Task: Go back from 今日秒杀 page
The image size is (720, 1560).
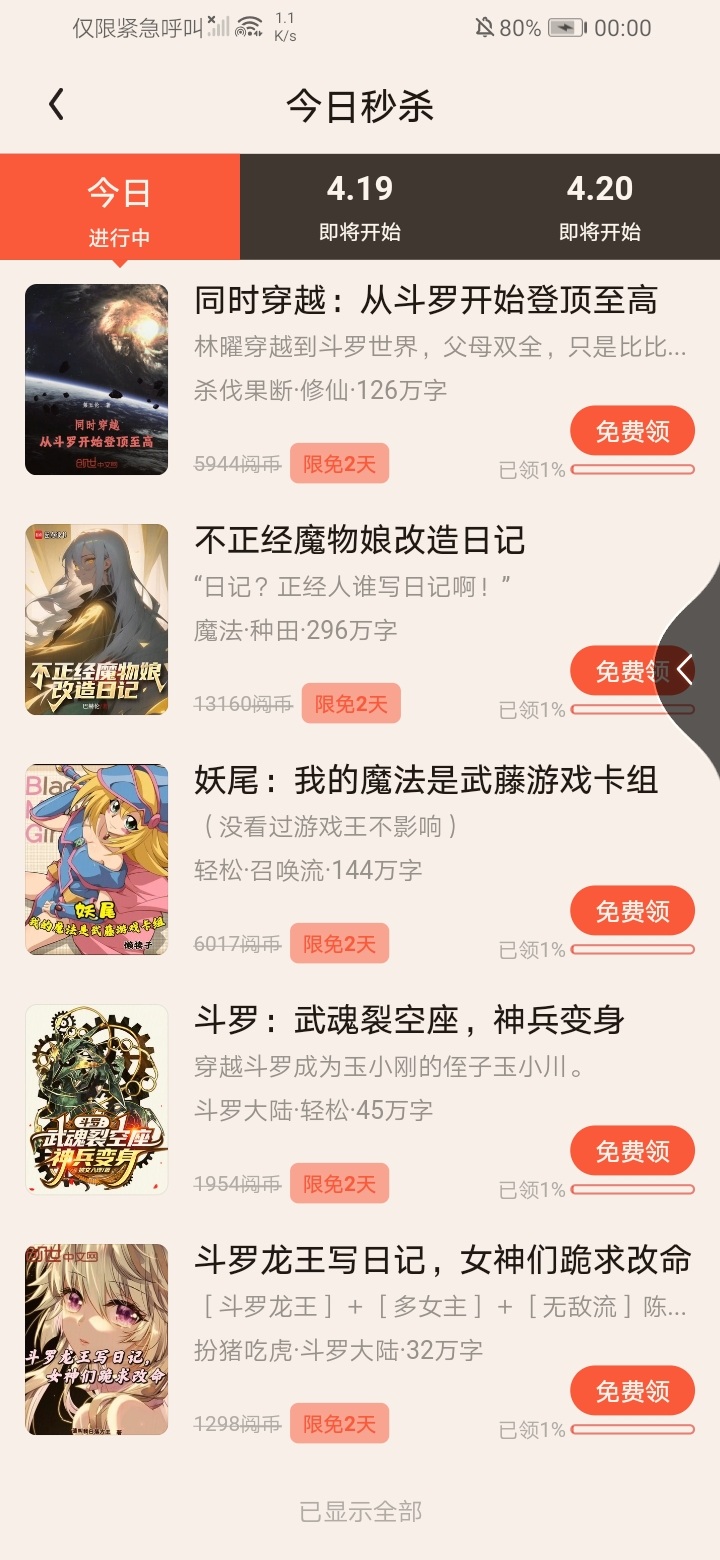Action: pyautogui.click(x=57, y=105)
